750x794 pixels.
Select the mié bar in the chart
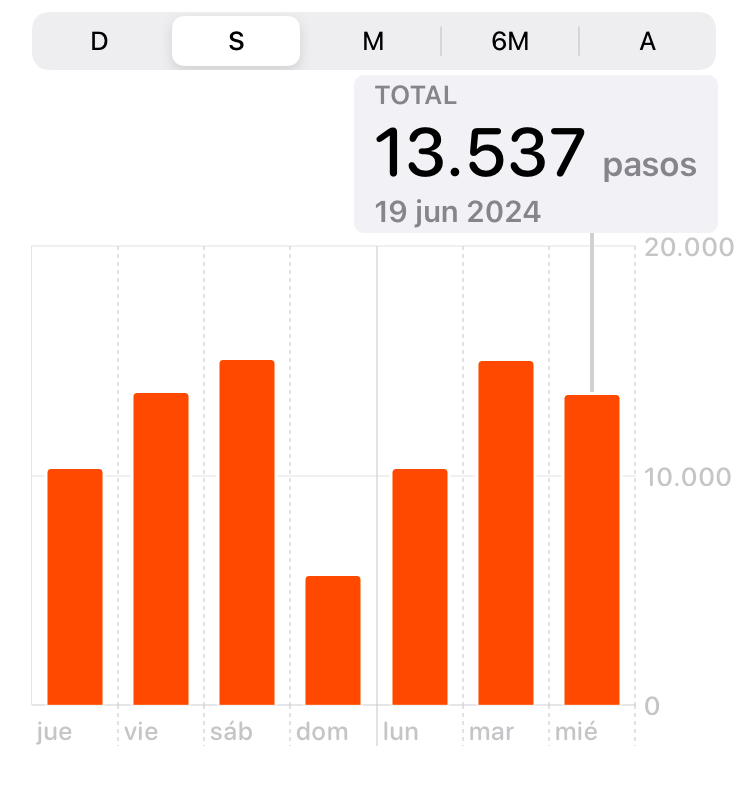tap(592, 550)
